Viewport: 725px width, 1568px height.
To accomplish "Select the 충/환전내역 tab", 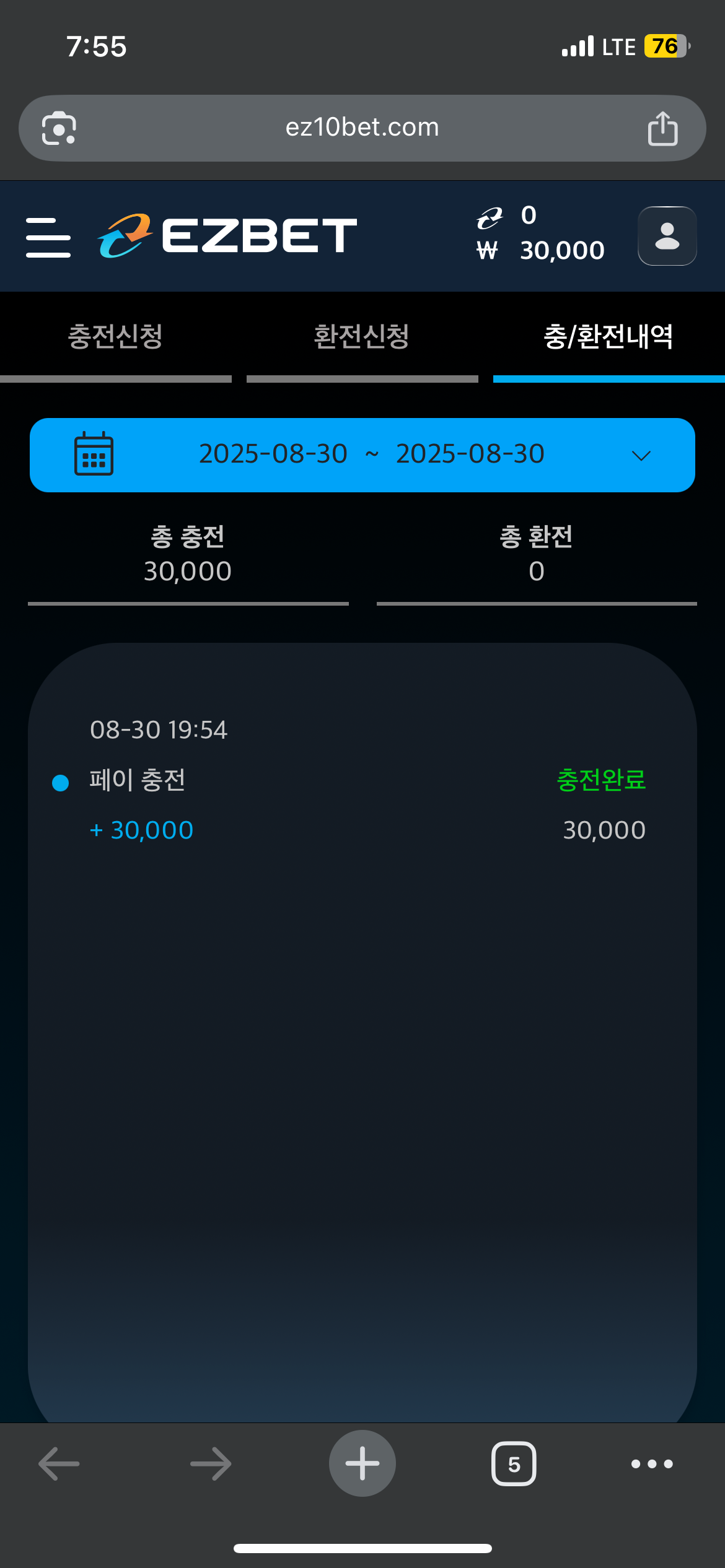I will coord(609,337).
